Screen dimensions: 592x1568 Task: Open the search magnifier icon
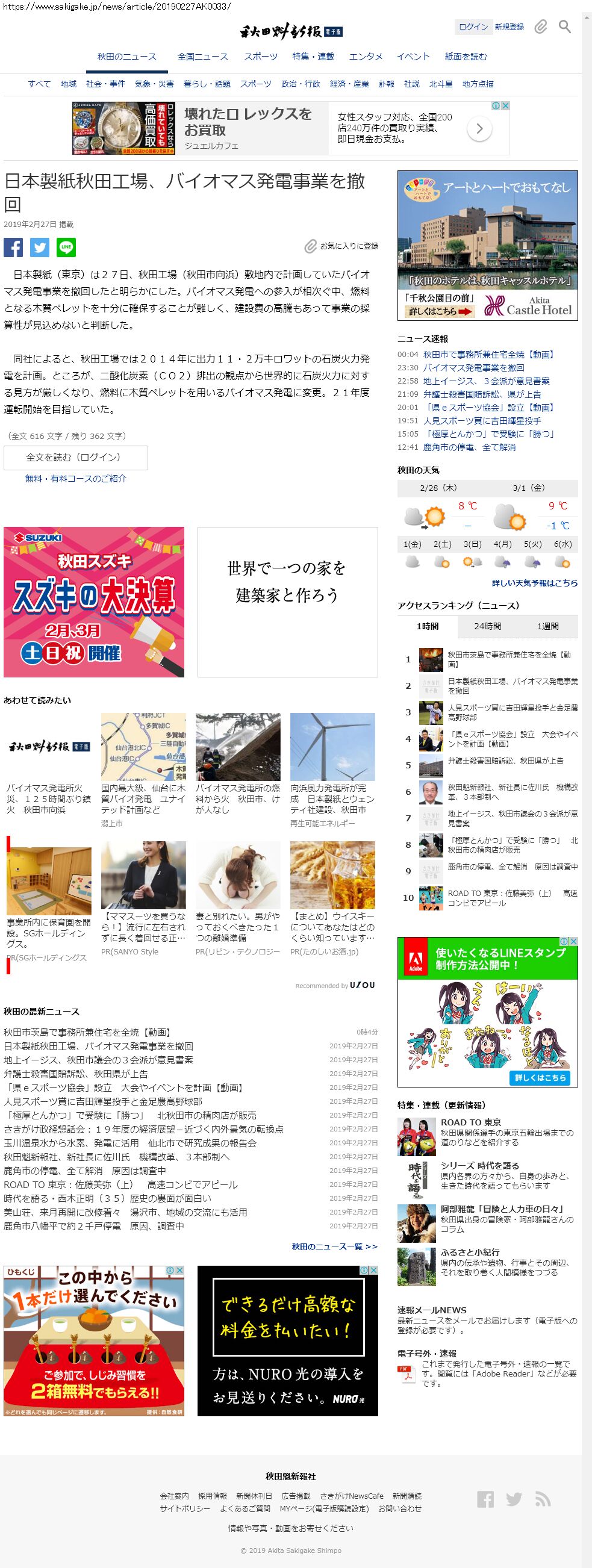(564, 26)
